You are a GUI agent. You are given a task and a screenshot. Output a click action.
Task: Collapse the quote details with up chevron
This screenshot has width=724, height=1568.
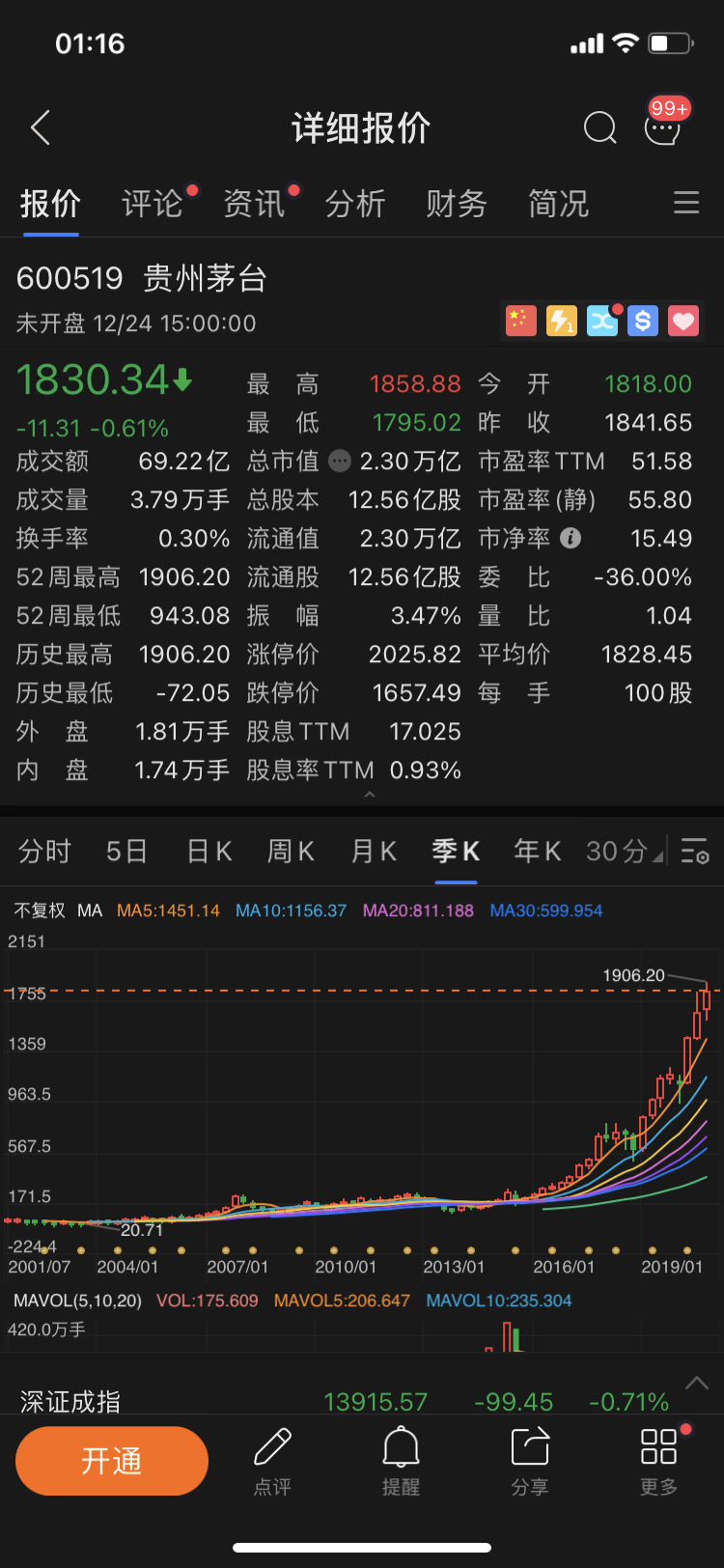pos(369,795)
